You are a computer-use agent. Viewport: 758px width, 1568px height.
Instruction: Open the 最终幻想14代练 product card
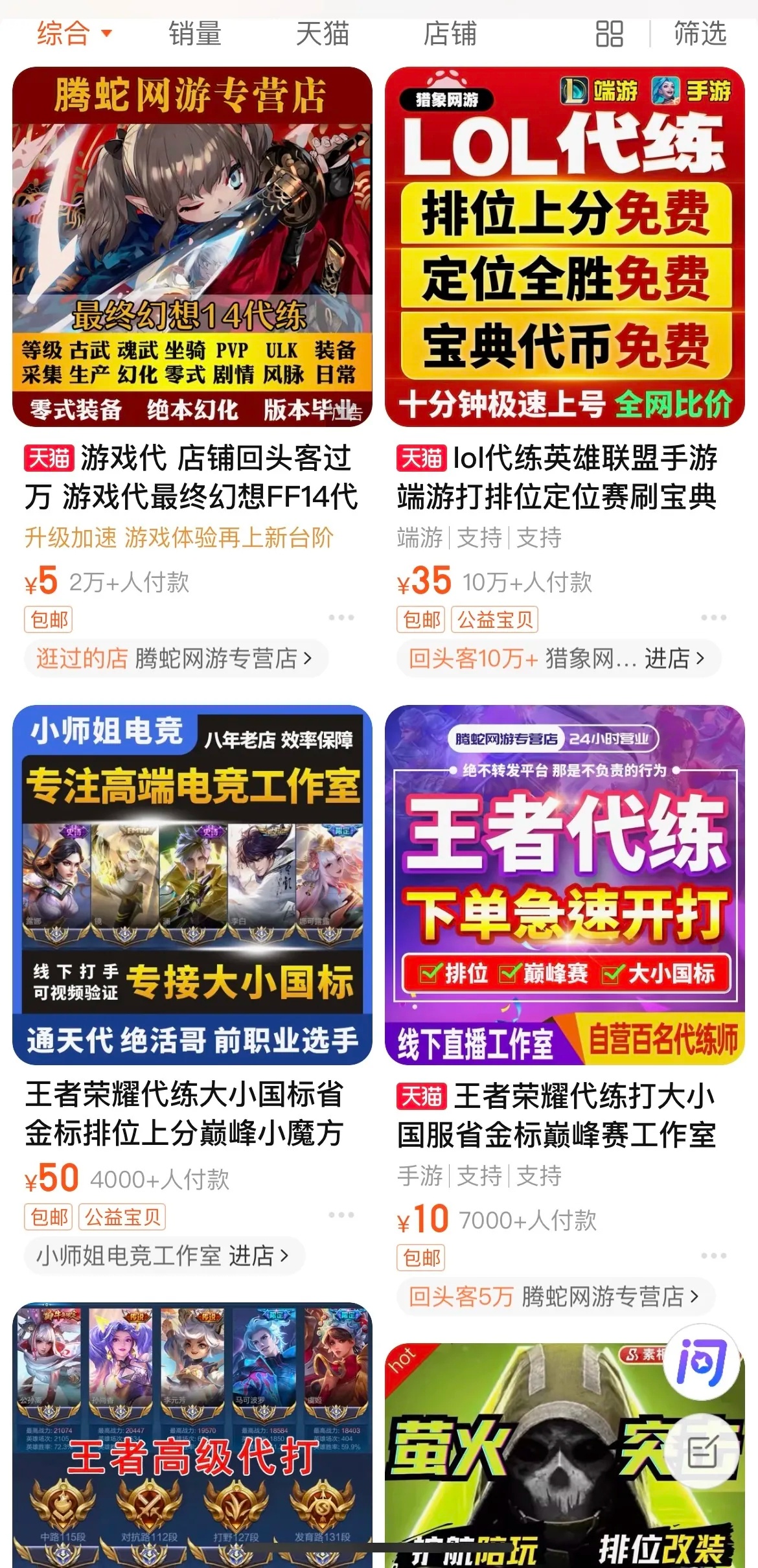(x=192, y=246)
